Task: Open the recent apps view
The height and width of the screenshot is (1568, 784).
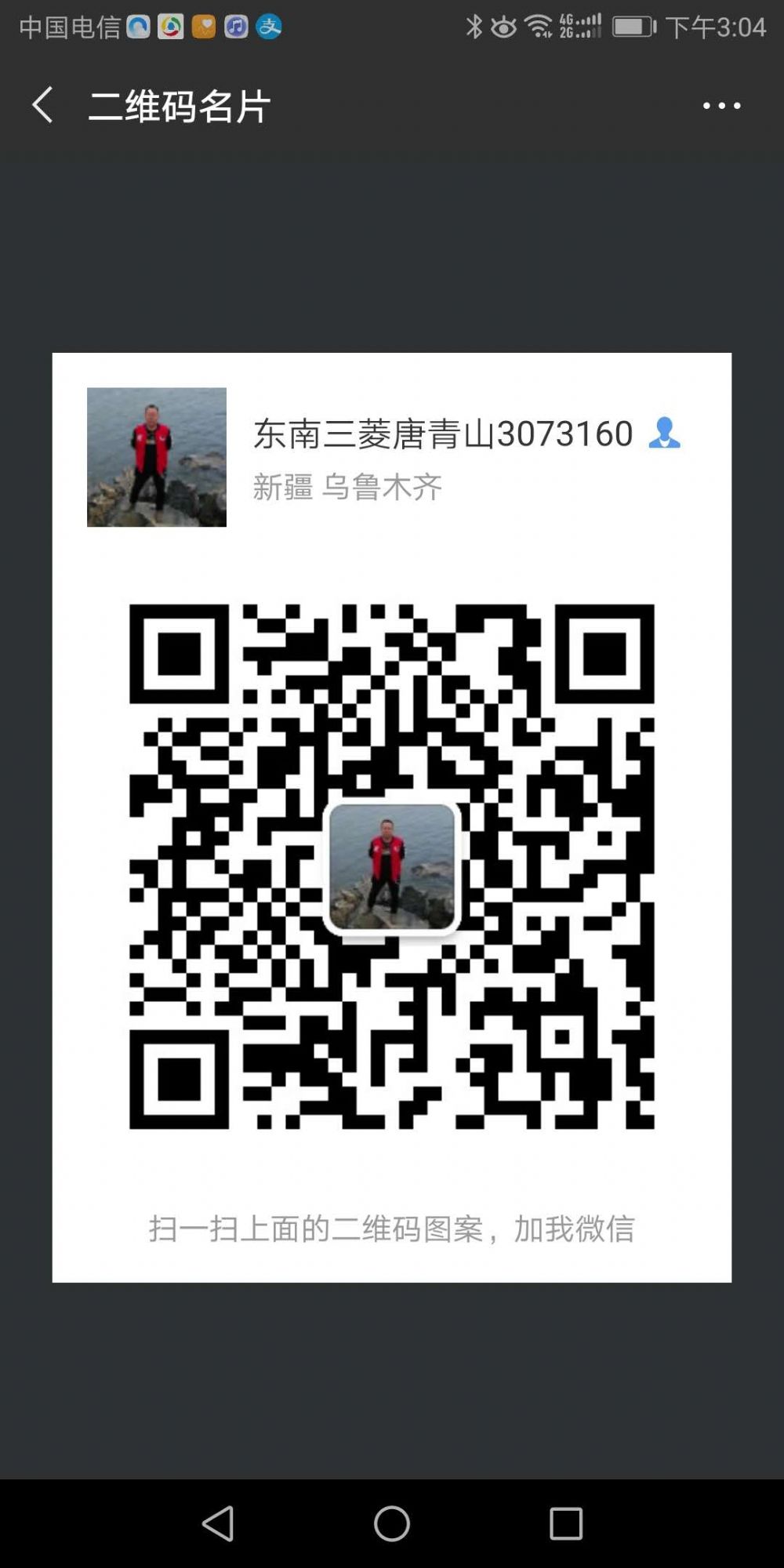Action: click(x=565, y=1524)
